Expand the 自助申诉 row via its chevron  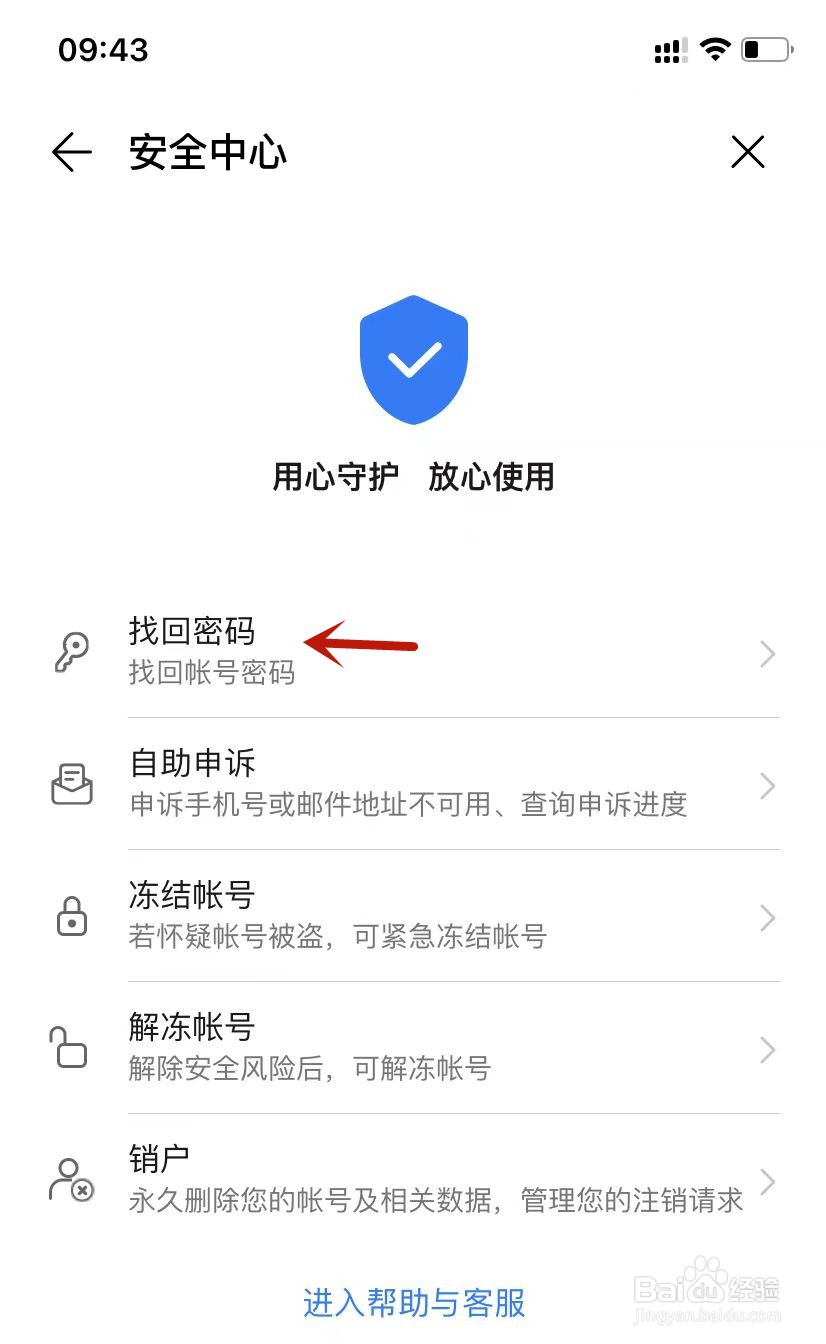tap(767, 785)
